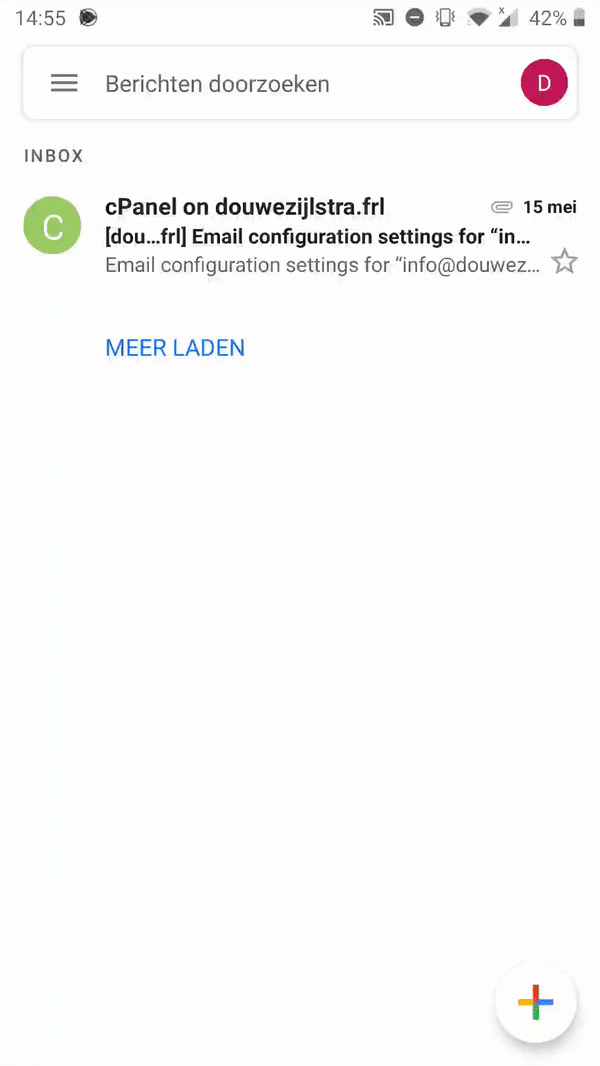Open the navigation drawer menu
The height and width of the screenshot is (1066, 600).
click(x=64, y=83)
